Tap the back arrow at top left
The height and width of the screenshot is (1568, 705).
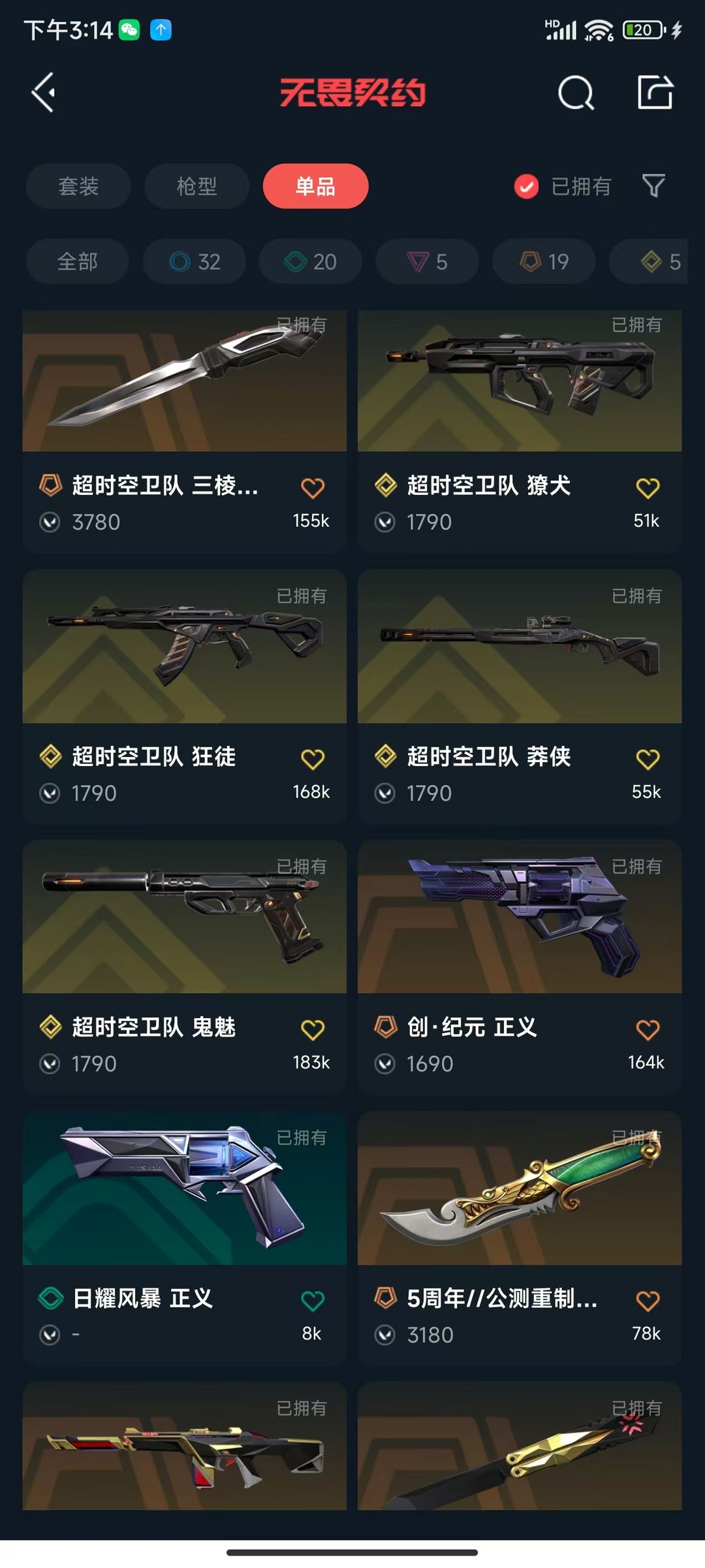click(x=43, y=92)
